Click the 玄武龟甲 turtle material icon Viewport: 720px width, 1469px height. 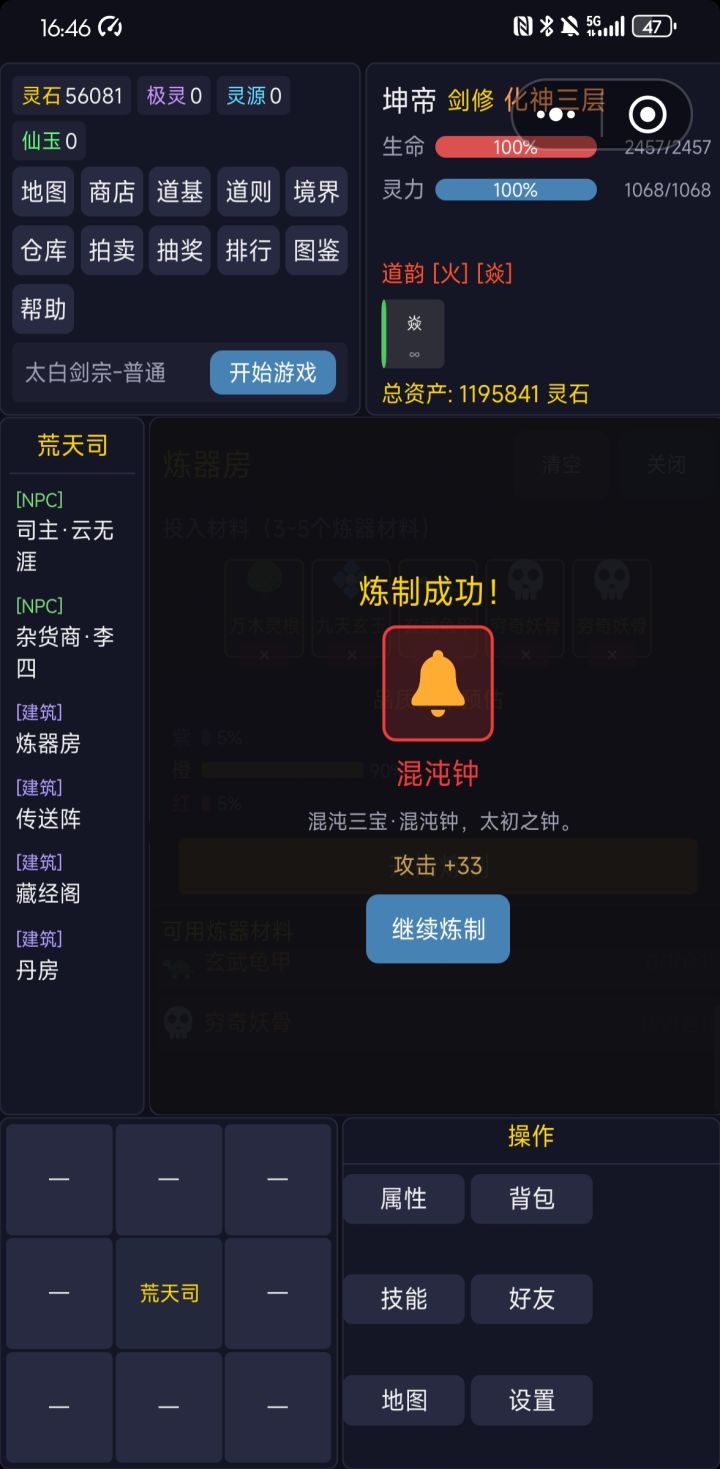[x=181, y=966]
